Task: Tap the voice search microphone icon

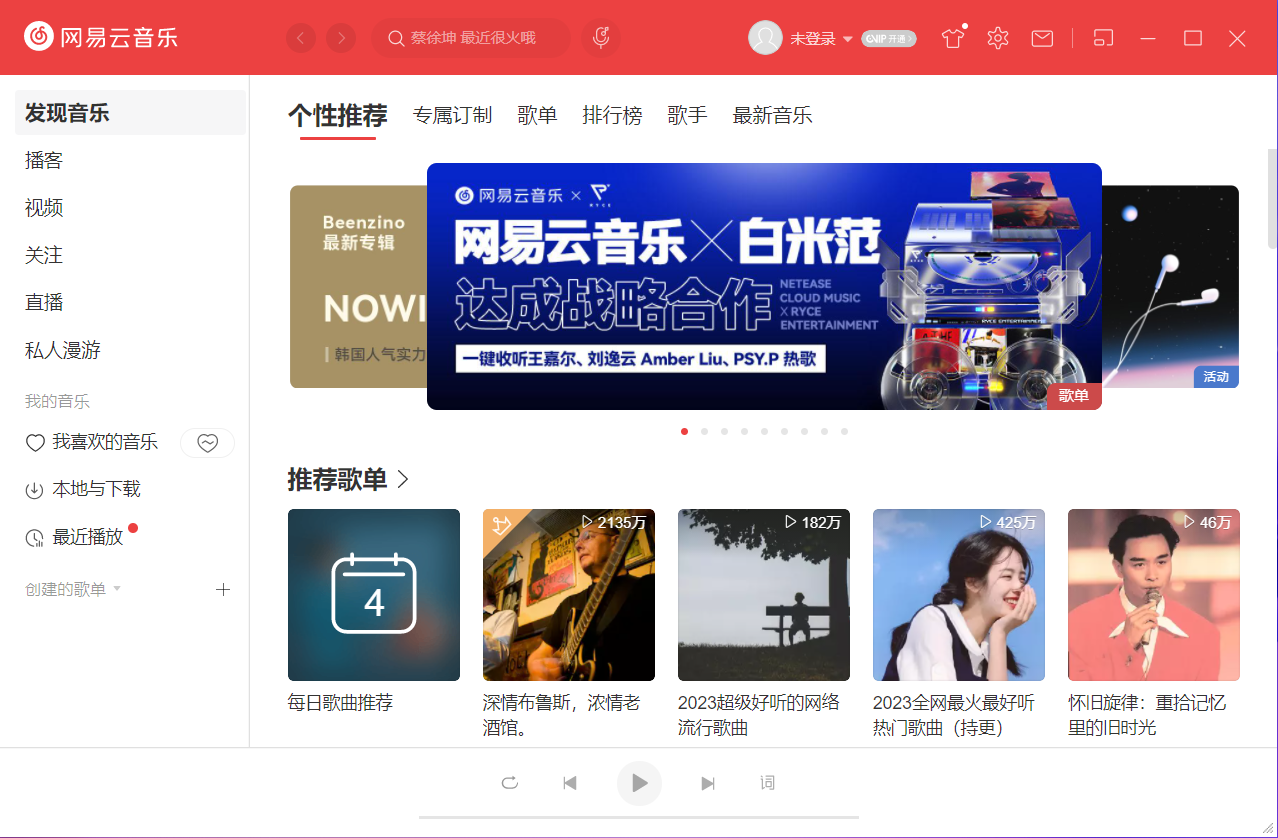Action: (600, 38)
